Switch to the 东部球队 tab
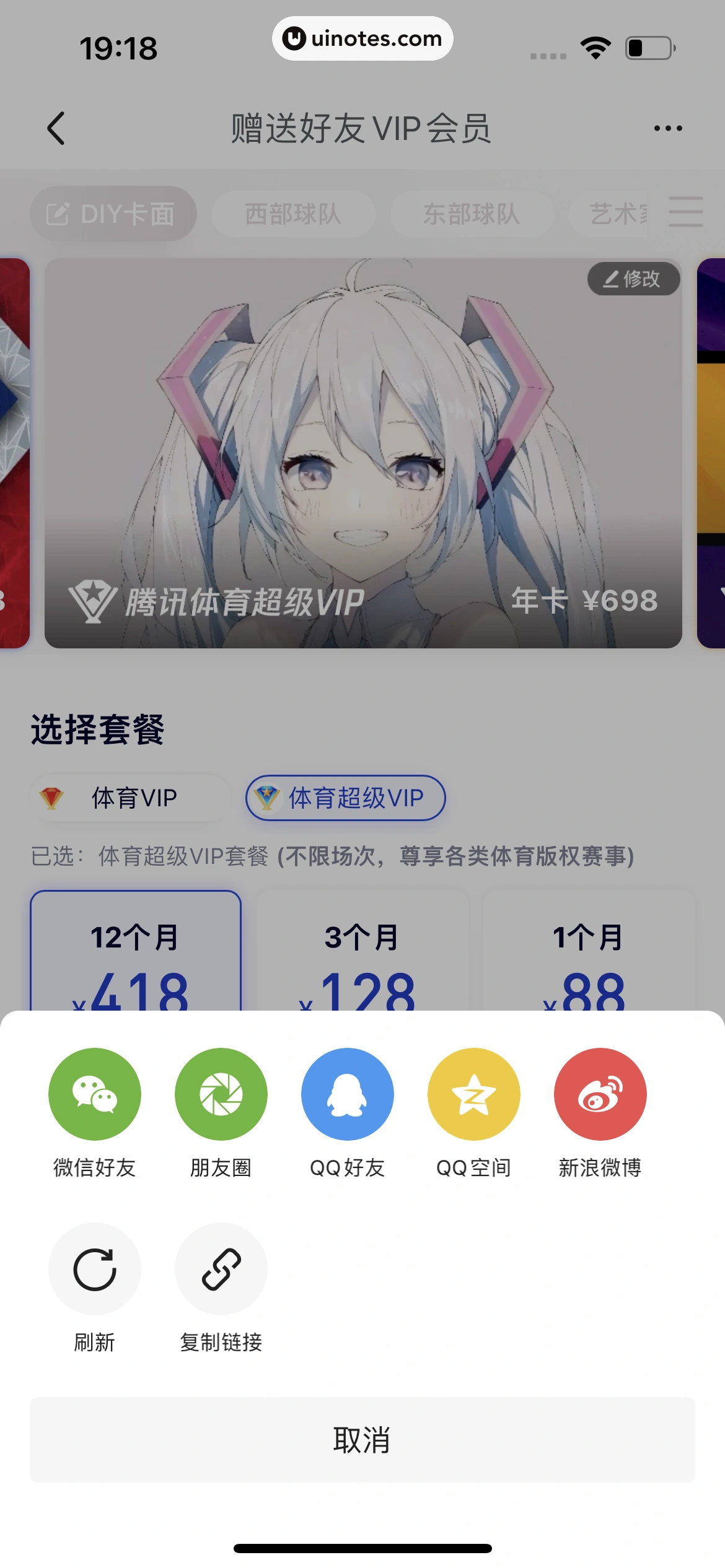725x1568 pixels. click(x=472, y=213)
